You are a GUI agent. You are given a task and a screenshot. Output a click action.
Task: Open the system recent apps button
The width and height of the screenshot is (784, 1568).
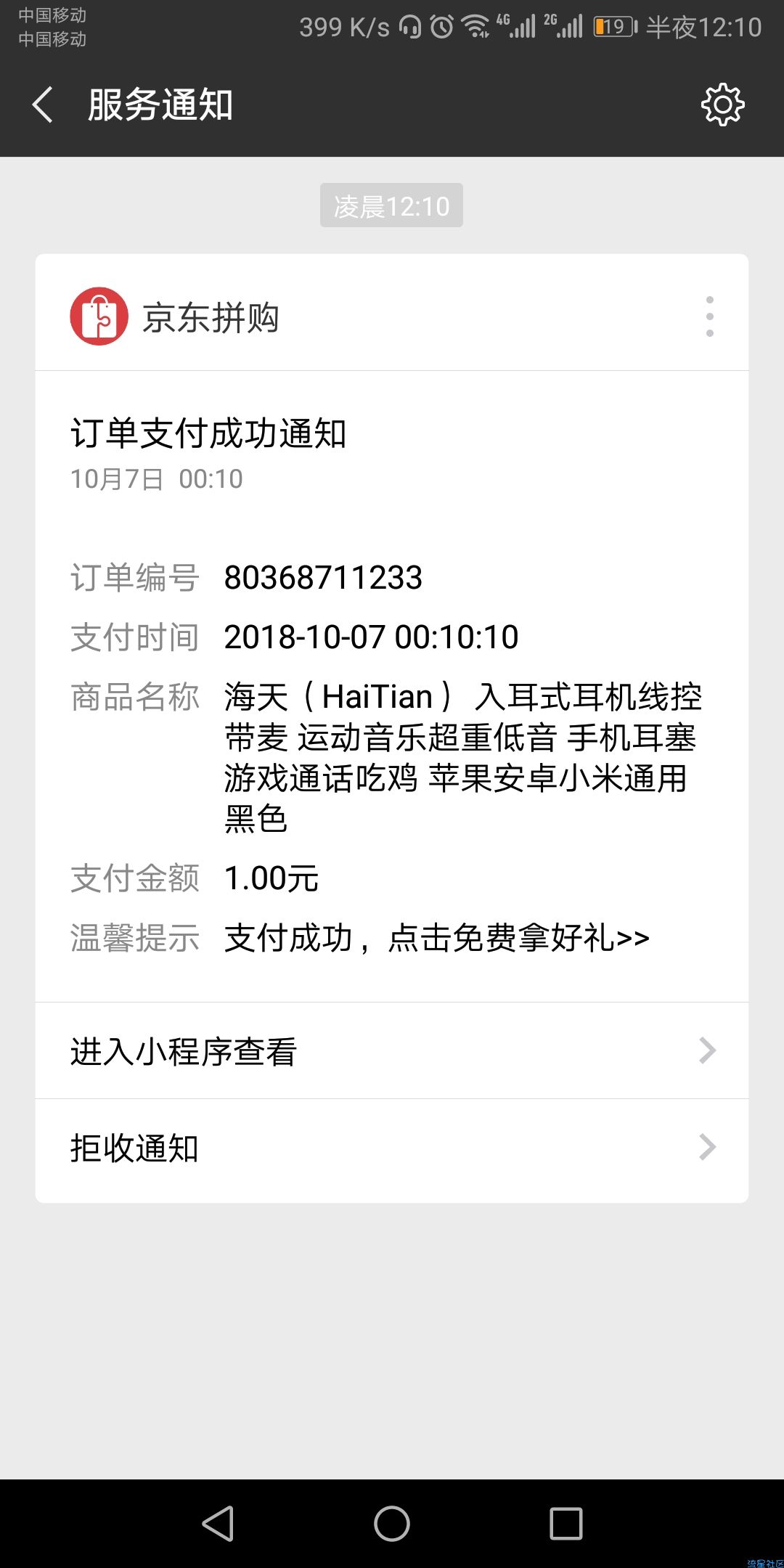(x=566, y=1523)
